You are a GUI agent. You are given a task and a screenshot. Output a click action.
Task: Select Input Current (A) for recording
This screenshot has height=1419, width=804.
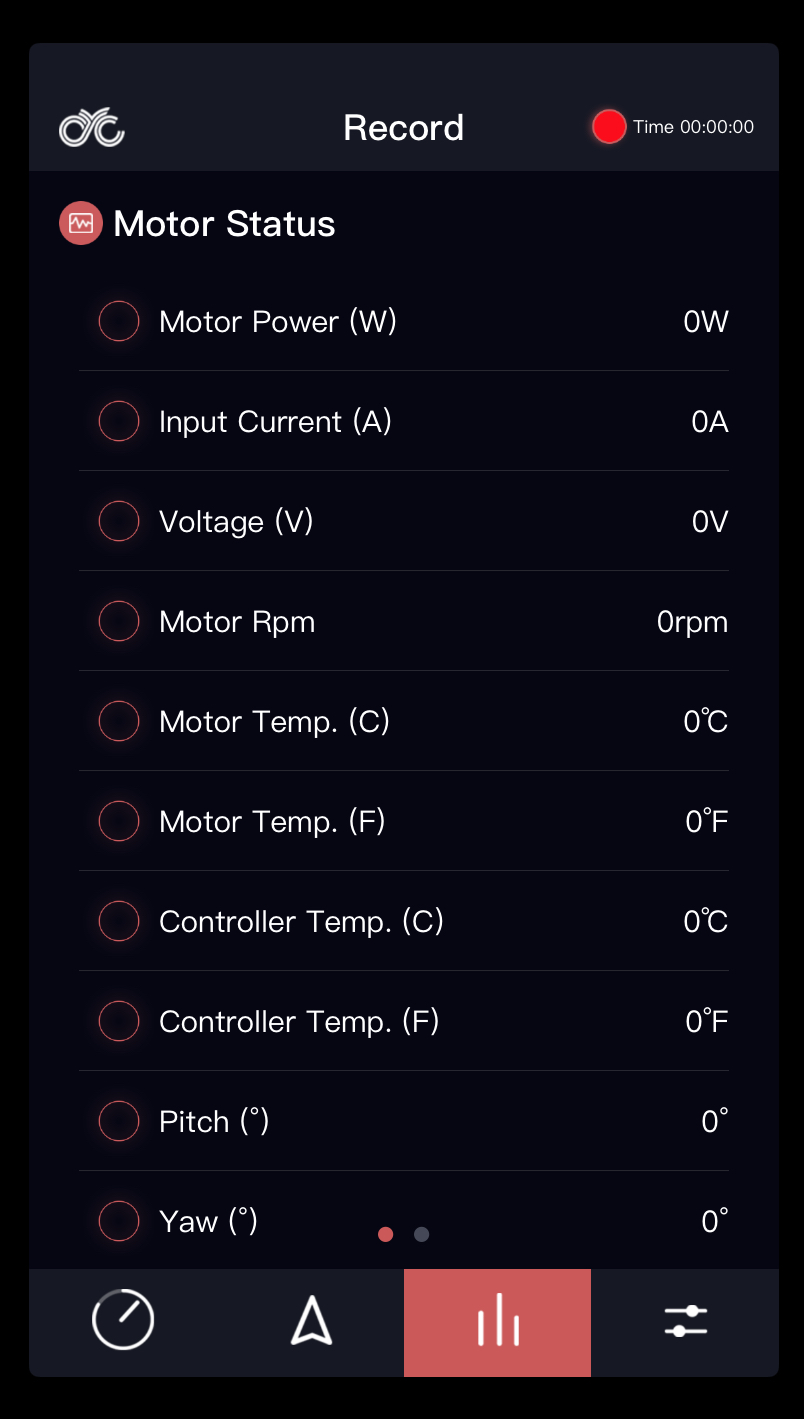[119, 421]
